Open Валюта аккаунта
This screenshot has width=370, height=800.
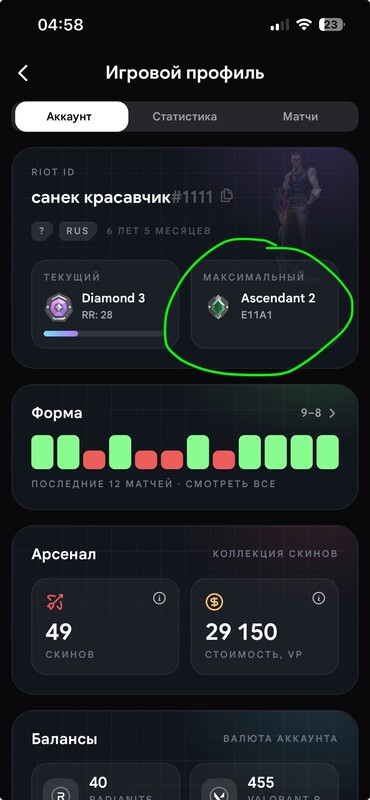click(280, 738)
